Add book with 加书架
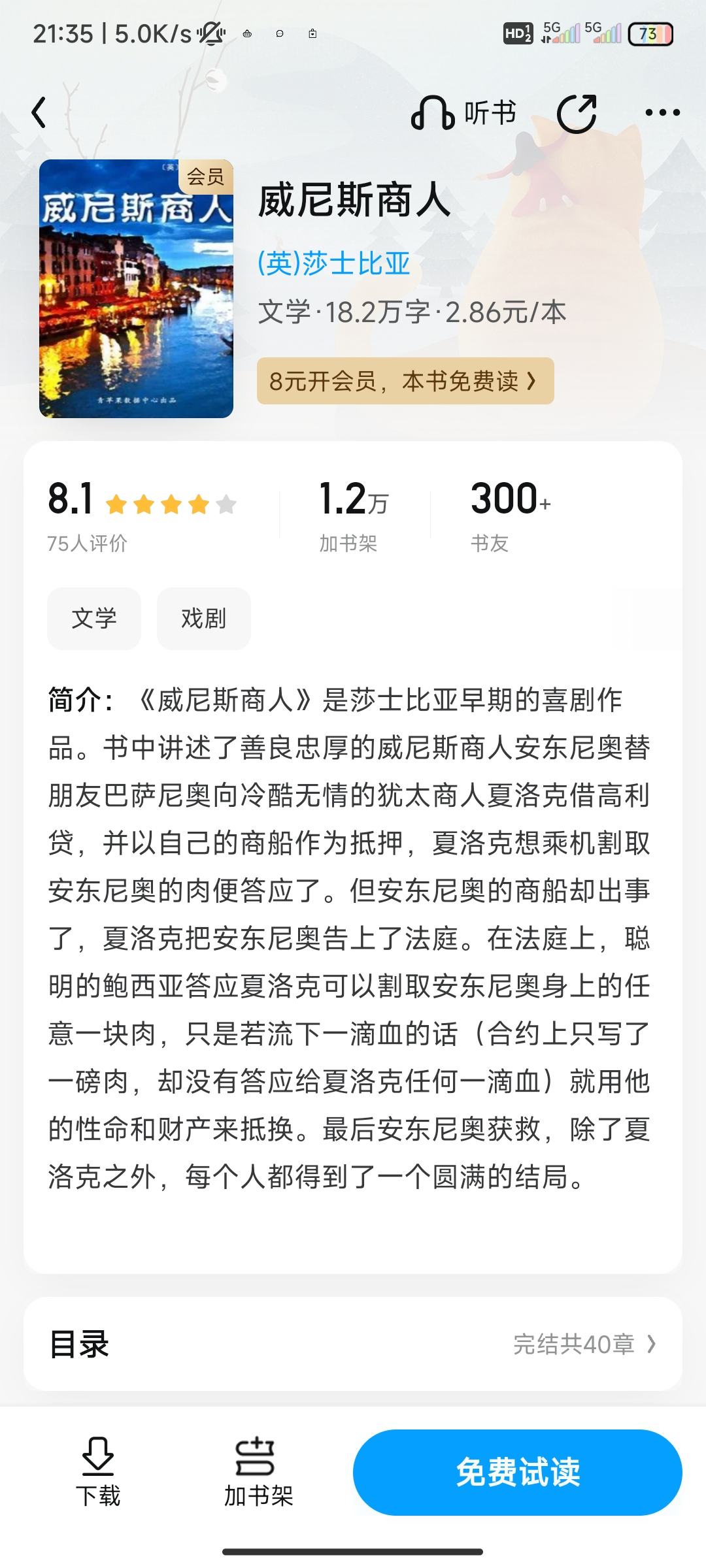The width and height of the screenshot is (706, 1568). click(258, 1473)
